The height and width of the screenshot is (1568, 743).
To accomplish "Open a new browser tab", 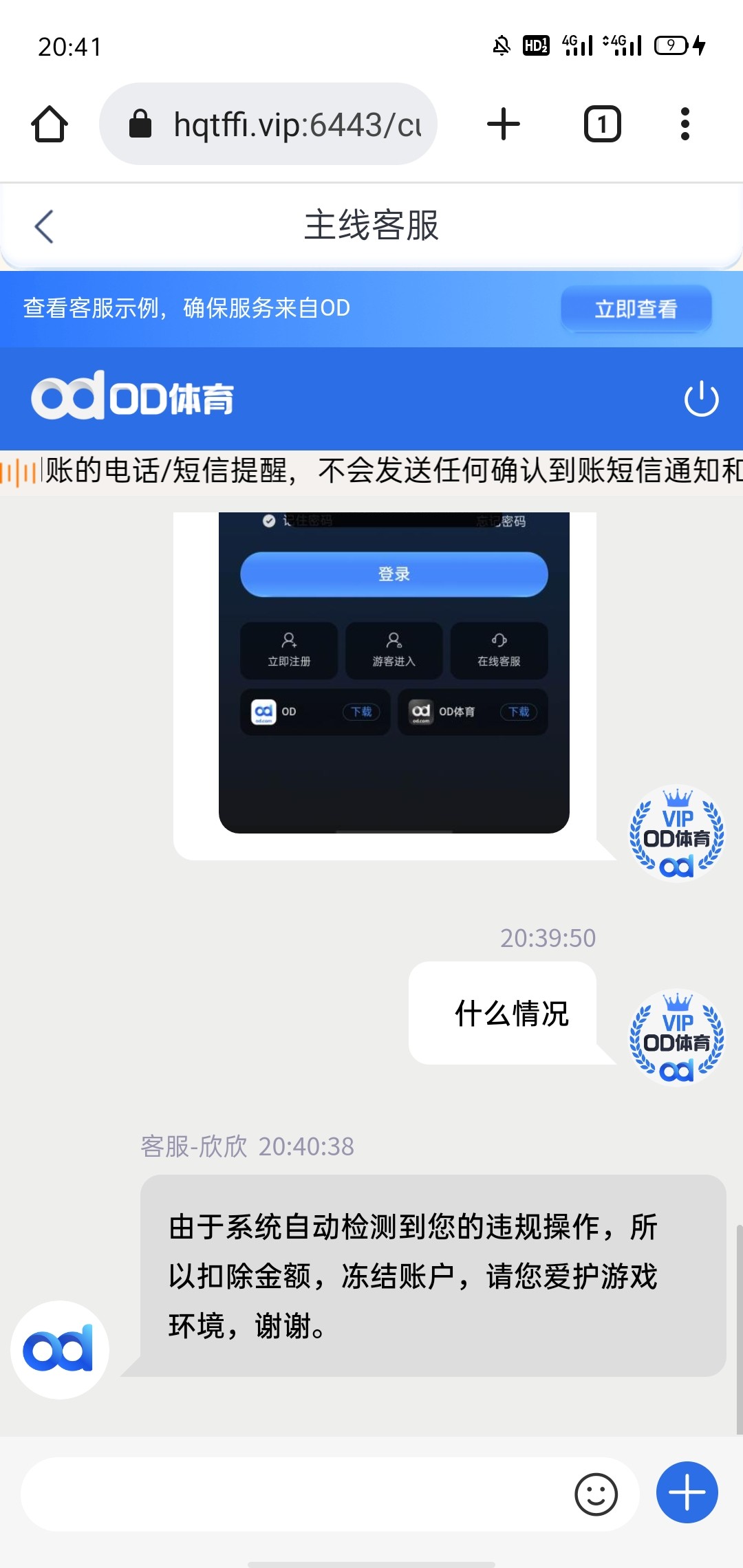I will pos(504,124).
